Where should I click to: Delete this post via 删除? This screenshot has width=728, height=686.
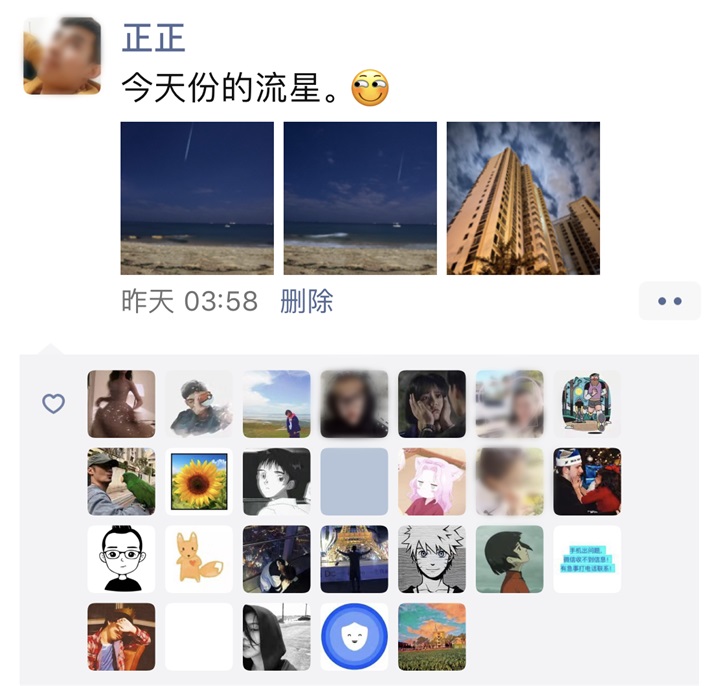coord(307,301)
